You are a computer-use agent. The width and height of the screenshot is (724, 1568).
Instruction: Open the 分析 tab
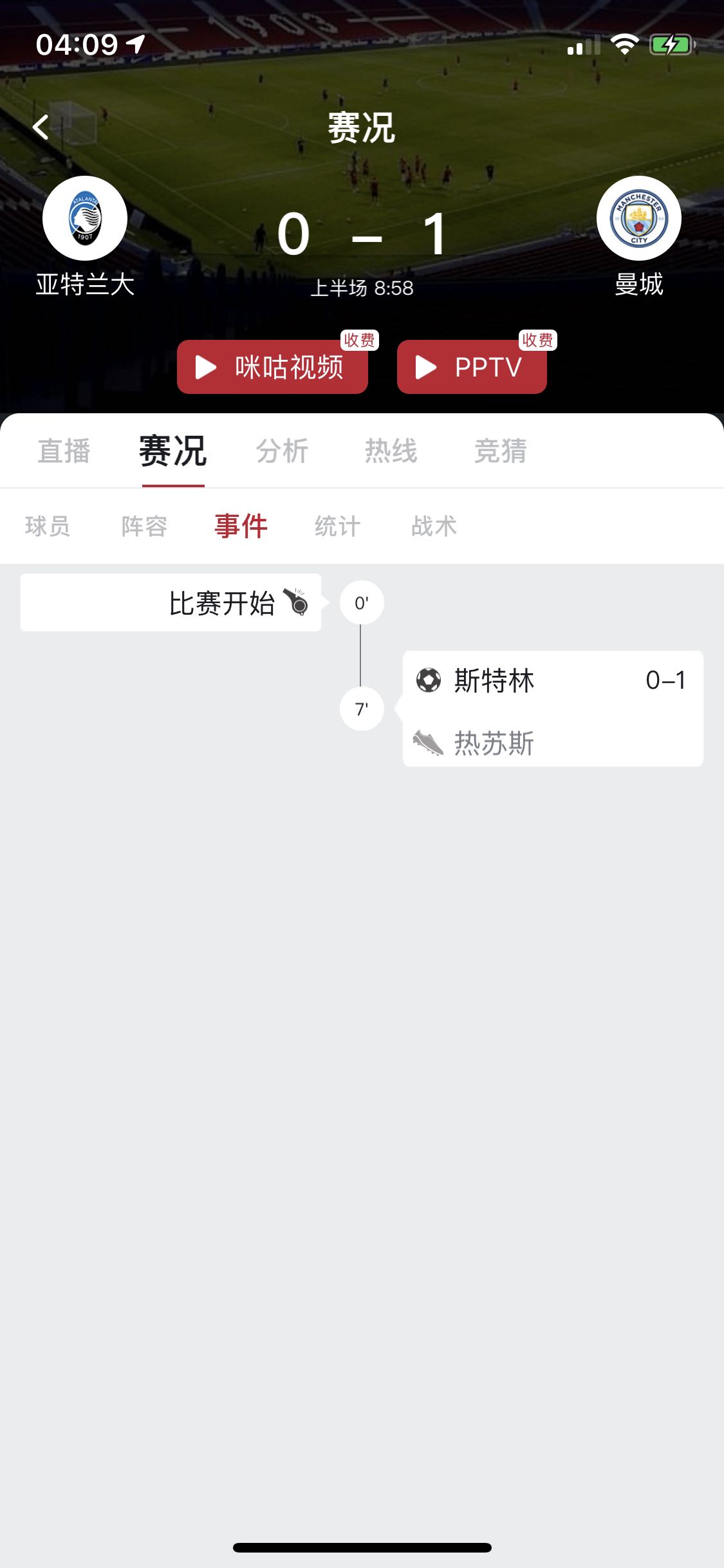pyautogui.click(x=283, y=451)
